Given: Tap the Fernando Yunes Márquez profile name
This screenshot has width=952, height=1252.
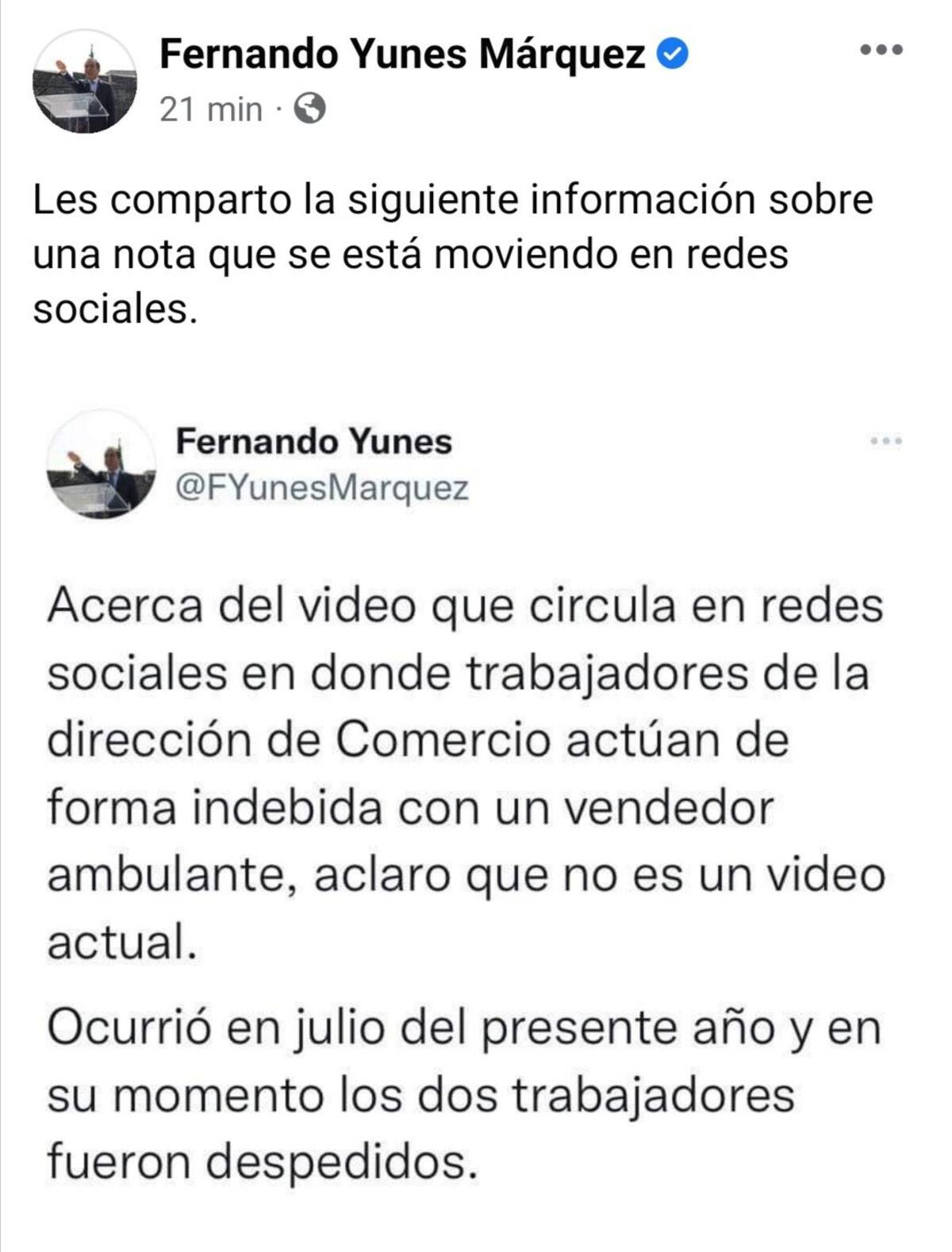Looking at the screenshot, I should [x=402, y=55].
